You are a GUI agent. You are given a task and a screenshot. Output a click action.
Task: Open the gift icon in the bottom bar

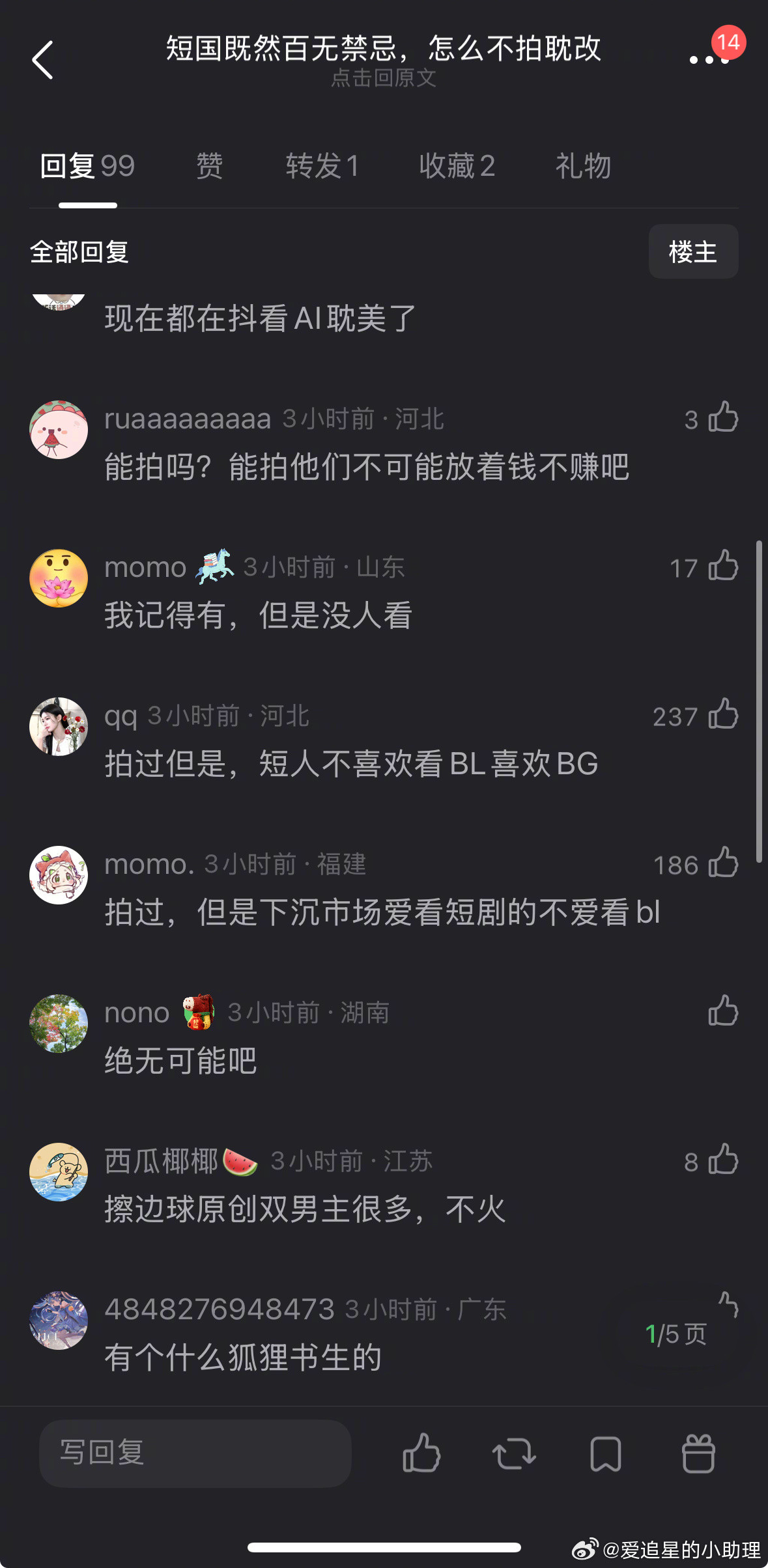(x=698, y=1453)
